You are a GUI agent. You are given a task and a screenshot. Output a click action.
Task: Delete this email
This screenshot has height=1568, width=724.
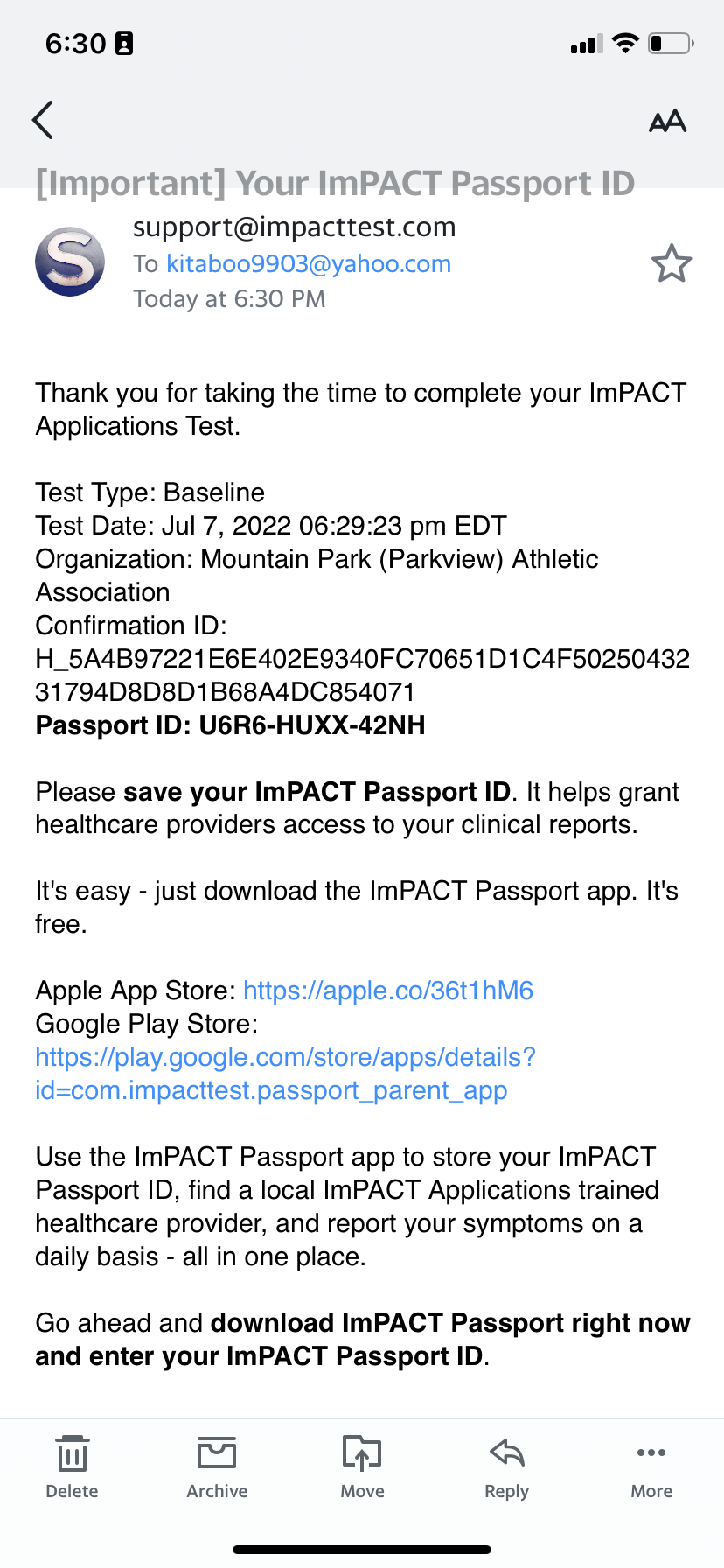[x=72, y=1466]
